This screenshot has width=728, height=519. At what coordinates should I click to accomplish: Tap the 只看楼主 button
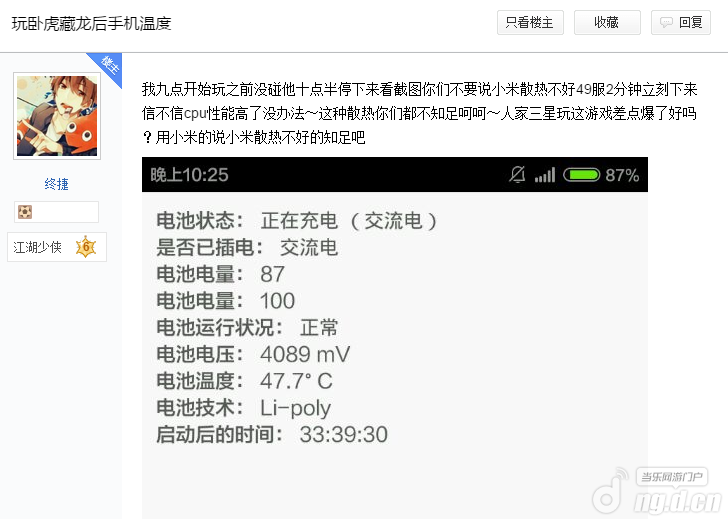pyautogui.click(x=531, y=23)
